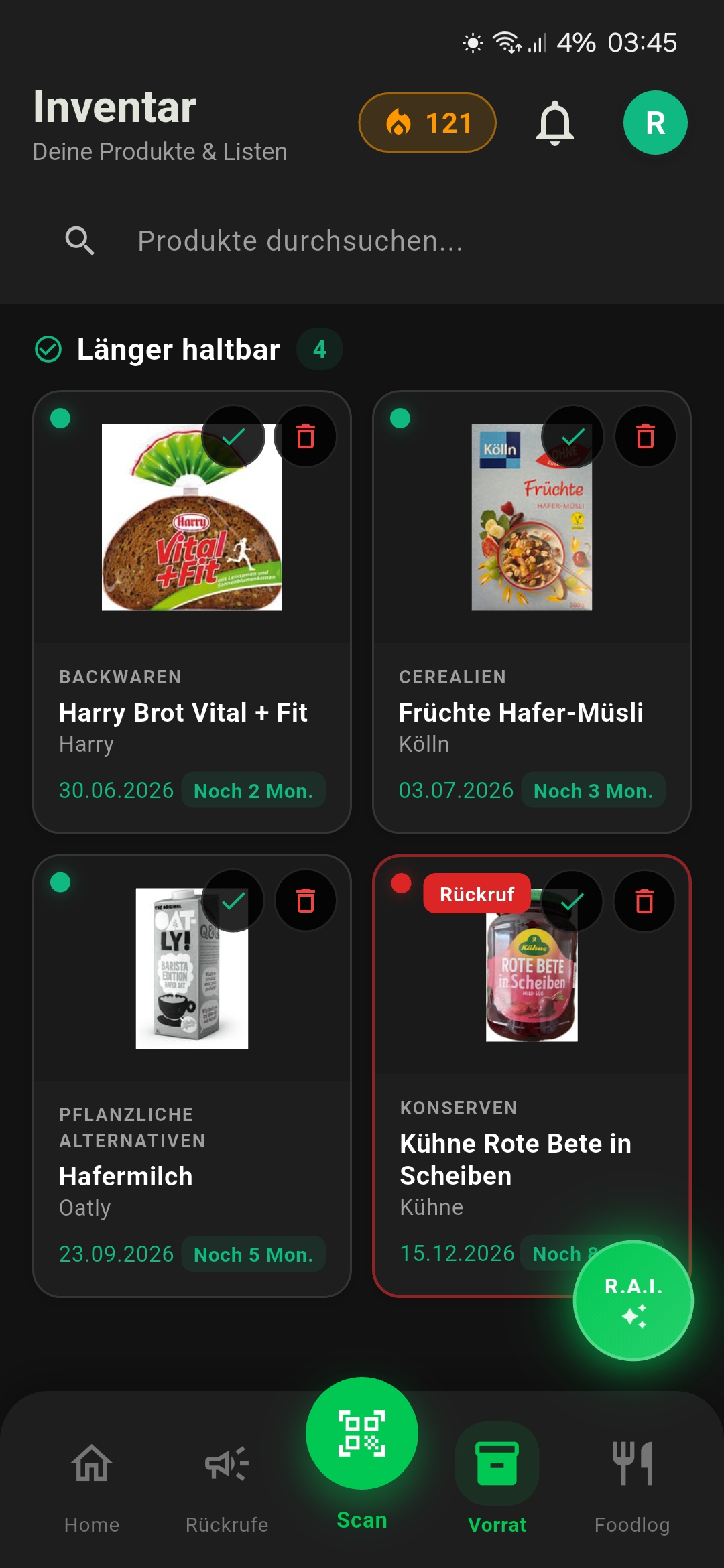
Task: Open the Harry Brot Vital + Fit card
Action: tap(192, 714)
